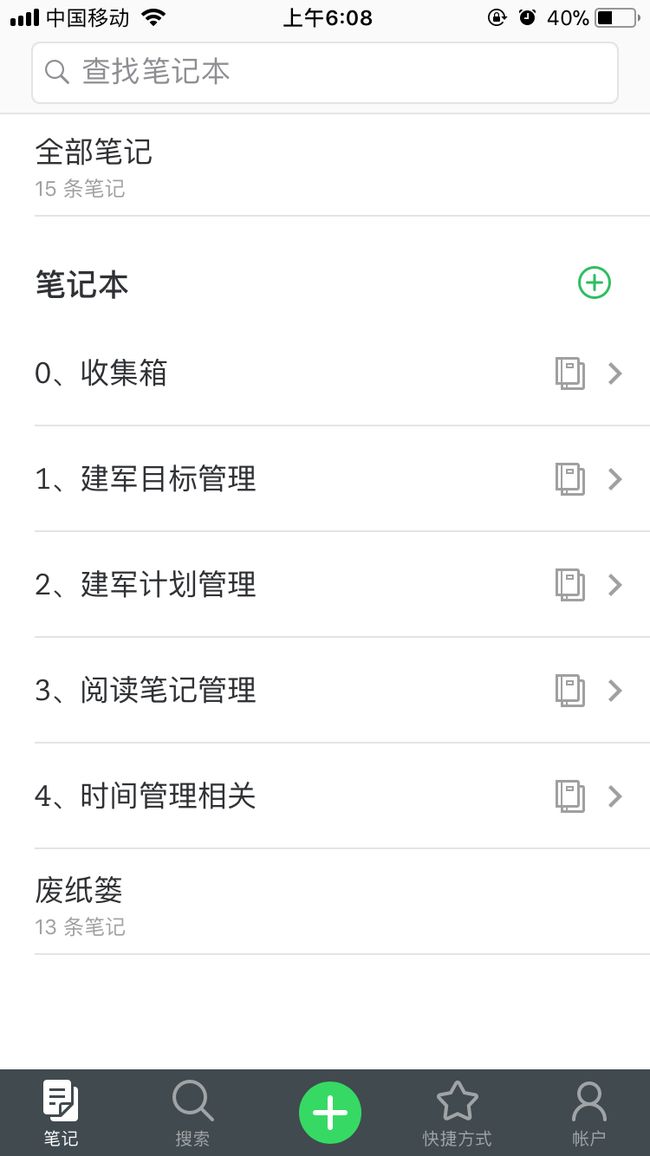Switch to the 搜索 tab
The image size is (650, 1156).
click(x=193, y=1113)
